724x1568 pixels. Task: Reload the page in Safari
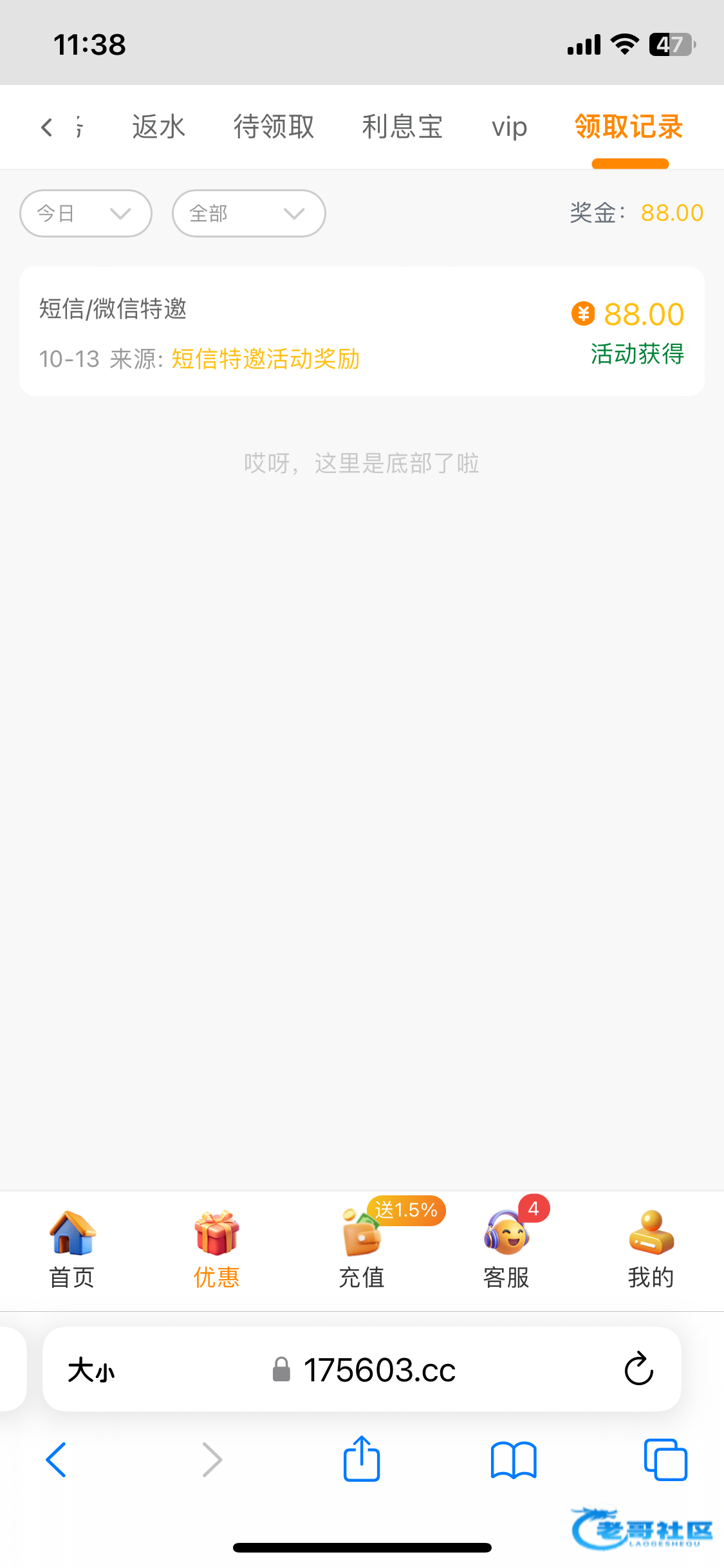[x=639, y=1368]
